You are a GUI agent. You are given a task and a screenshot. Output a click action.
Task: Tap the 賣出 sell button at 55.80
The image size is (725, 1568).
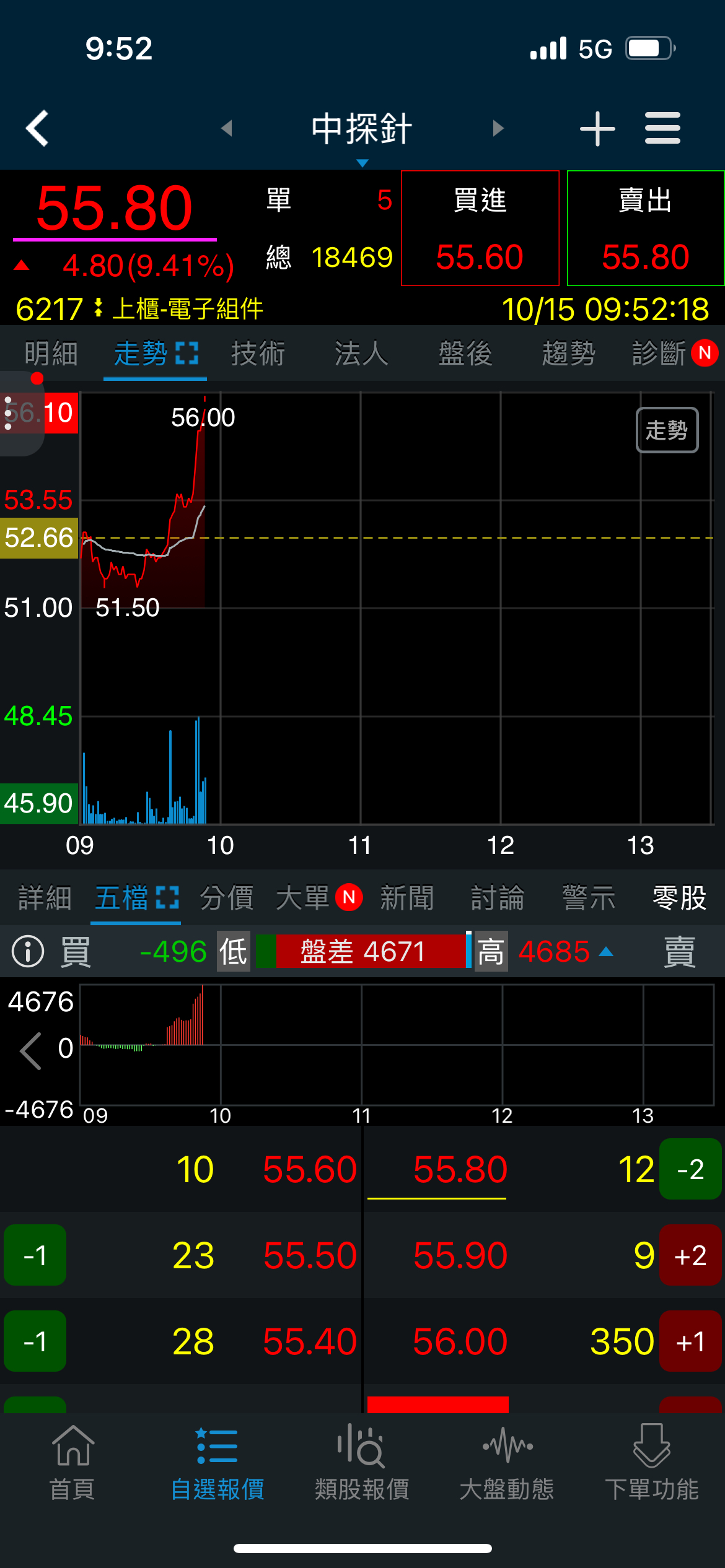(645, 228)
